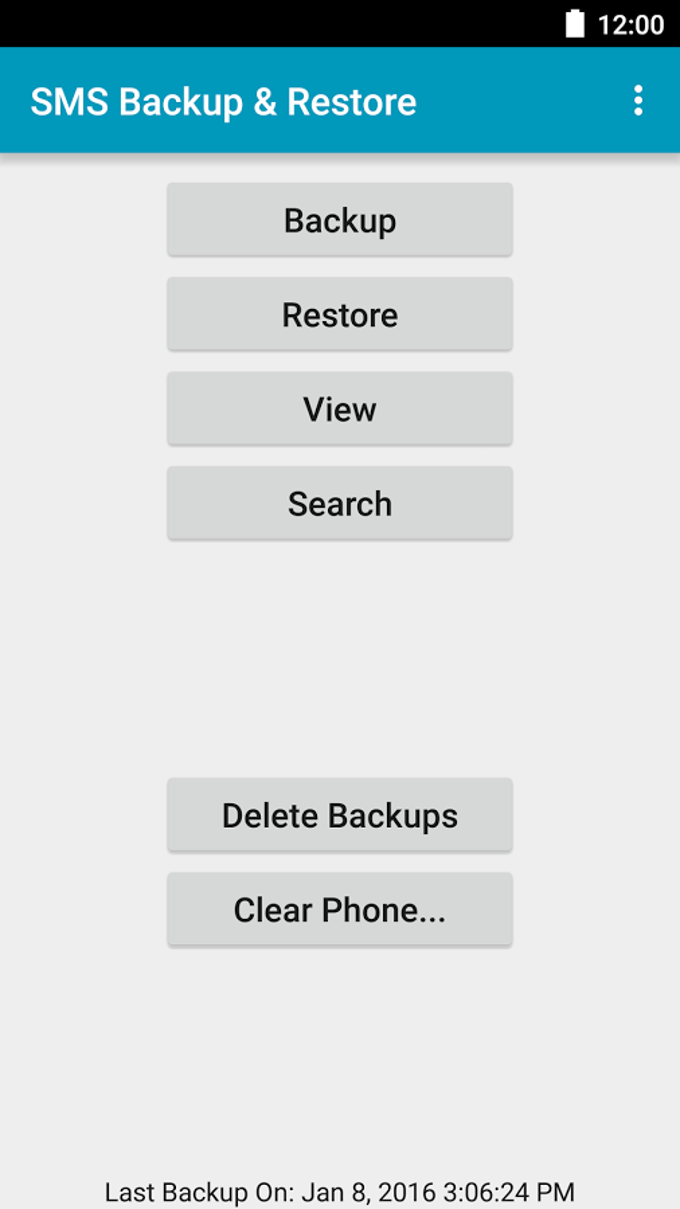Start a Restore of messages
680x1209 pixels.
[x=340, y=315]
